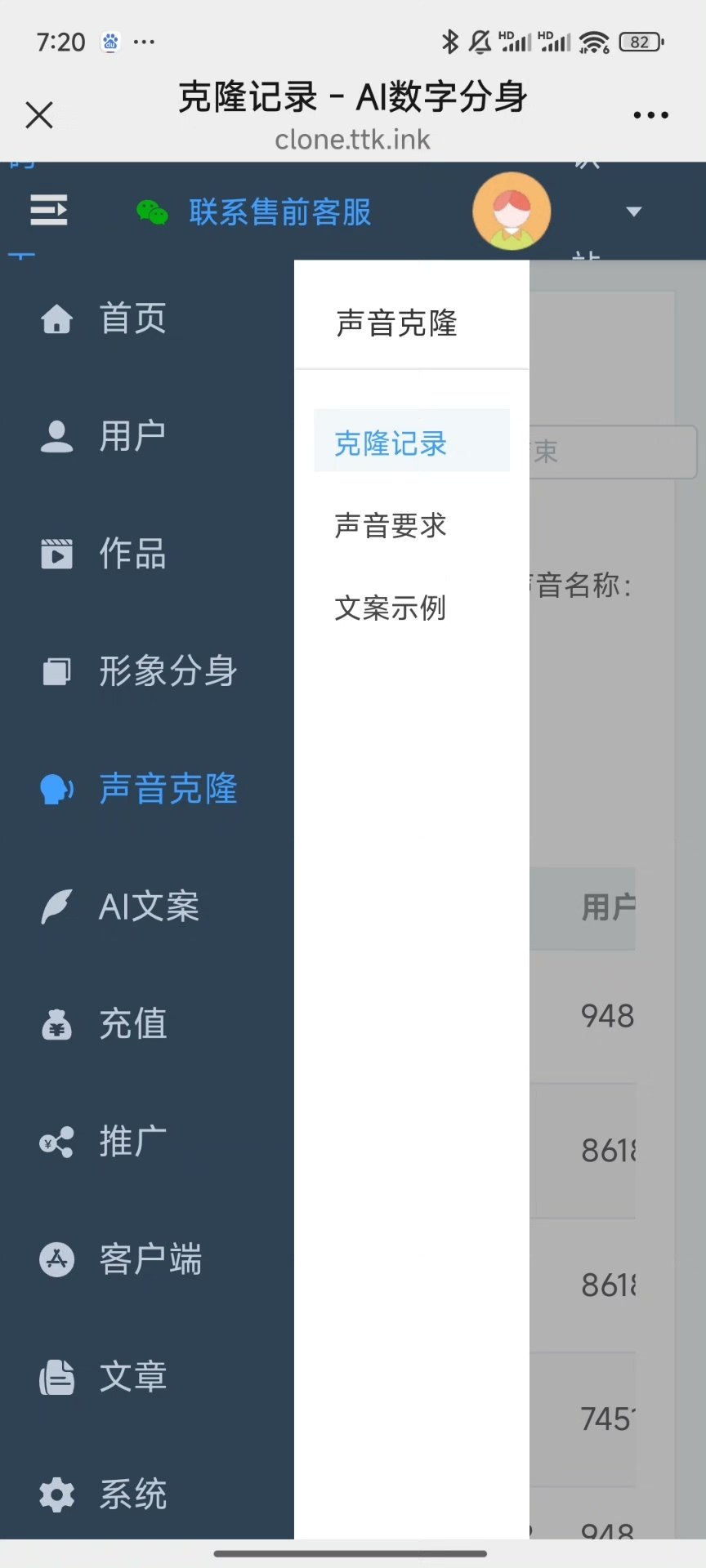
Task: Open 客户端 in sidebar
Action: tap(150, 1259)
